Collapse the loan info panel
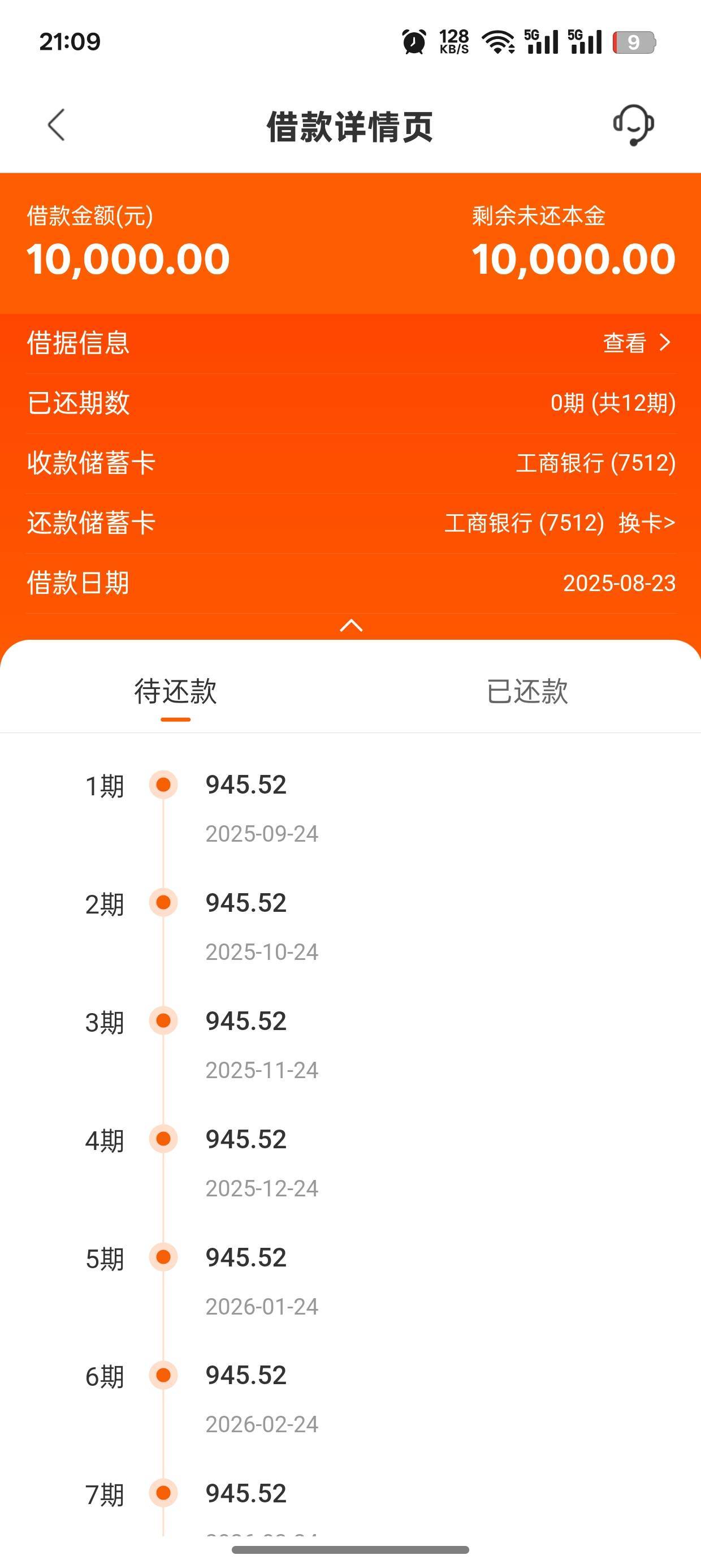This screenshot has width=701, height=1568. point(351,626)
